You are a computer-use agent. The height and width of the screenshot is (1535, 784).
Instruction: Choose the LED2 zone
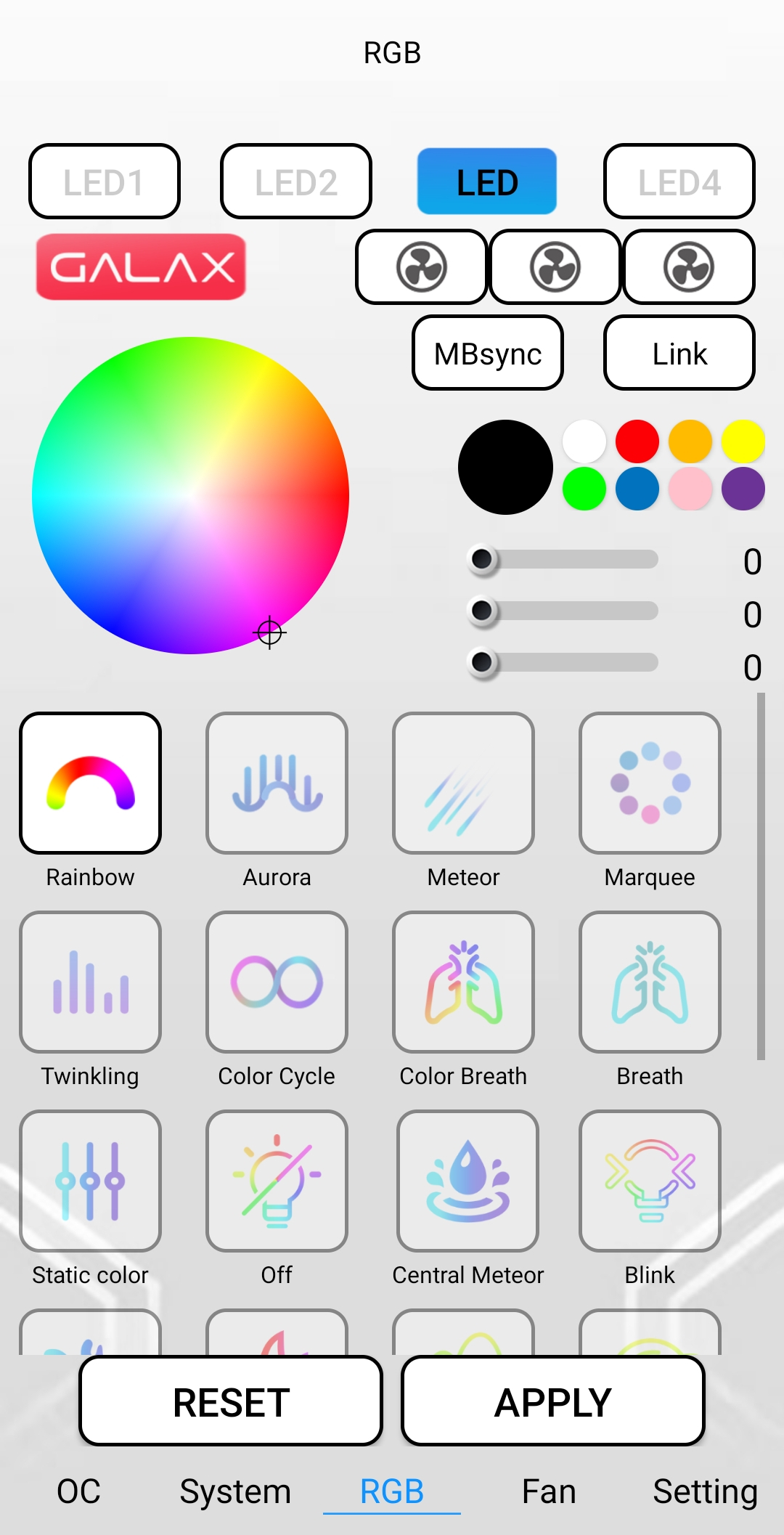click(296, 182)
